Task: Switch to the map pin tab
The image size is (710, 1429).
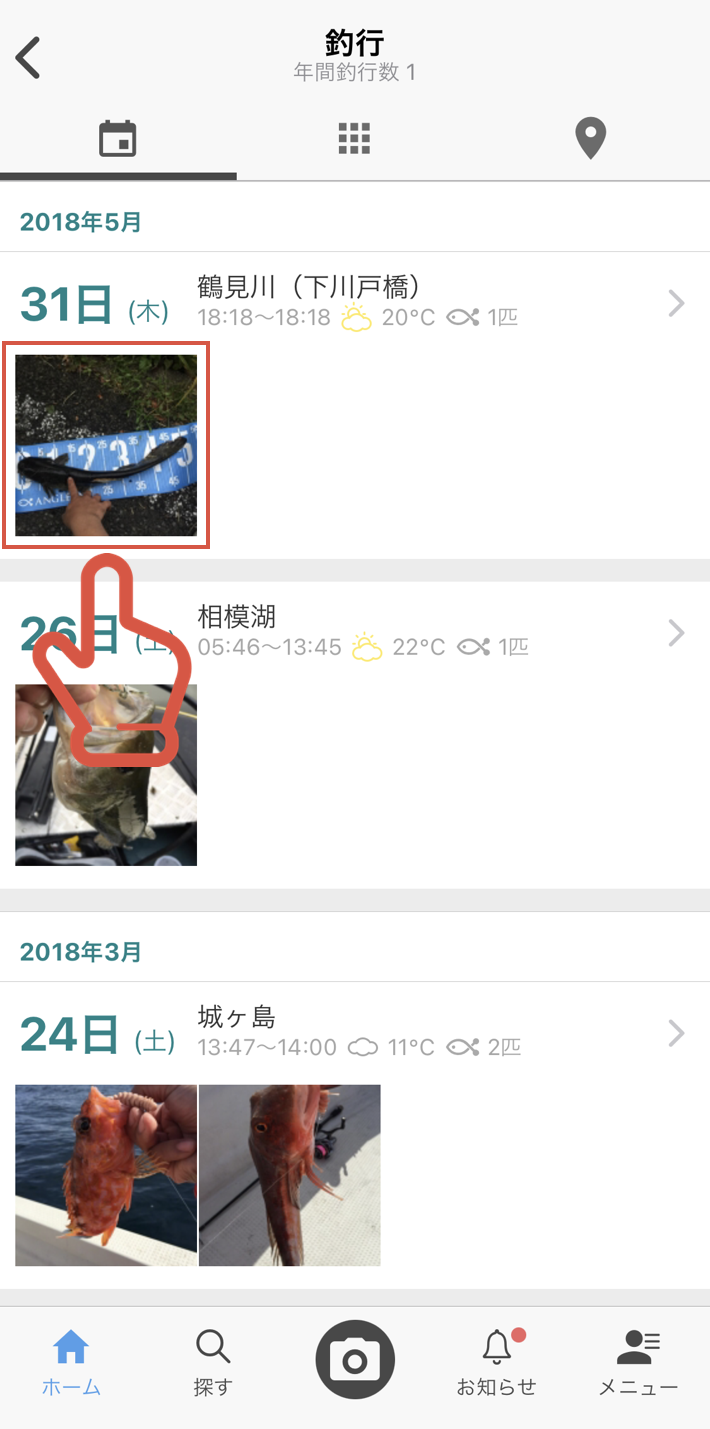Action: click(591, 139)
